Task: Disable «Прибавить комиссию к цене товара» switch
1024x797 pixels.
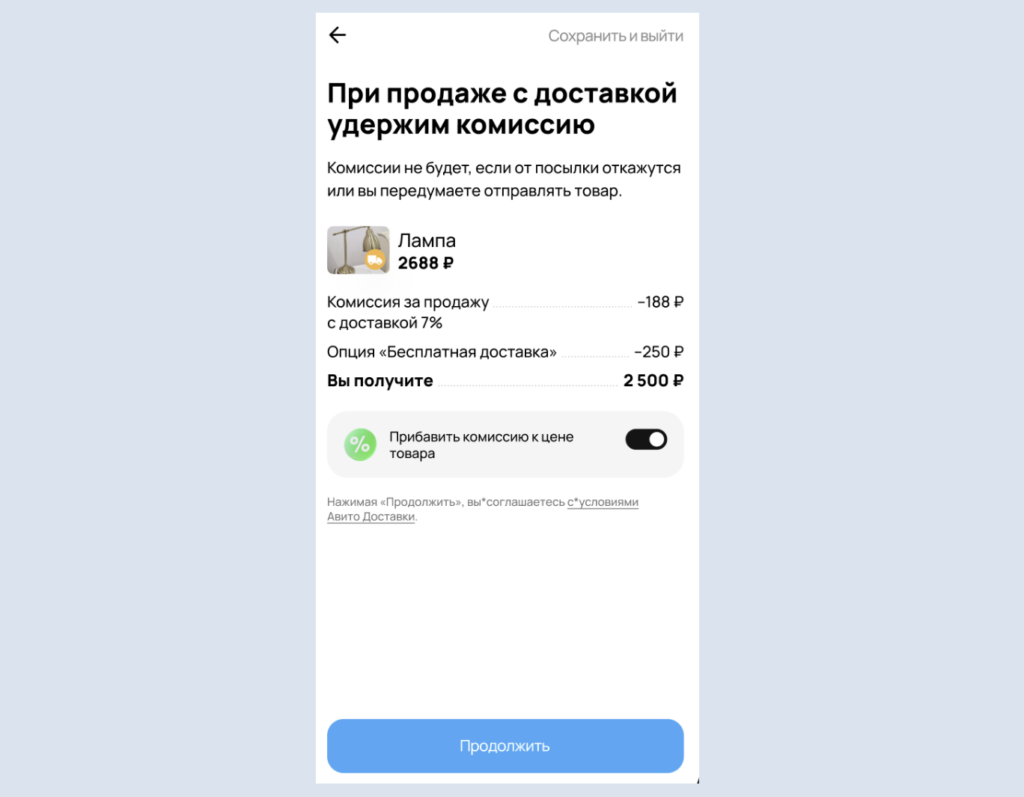Action: tap(646, 439)
